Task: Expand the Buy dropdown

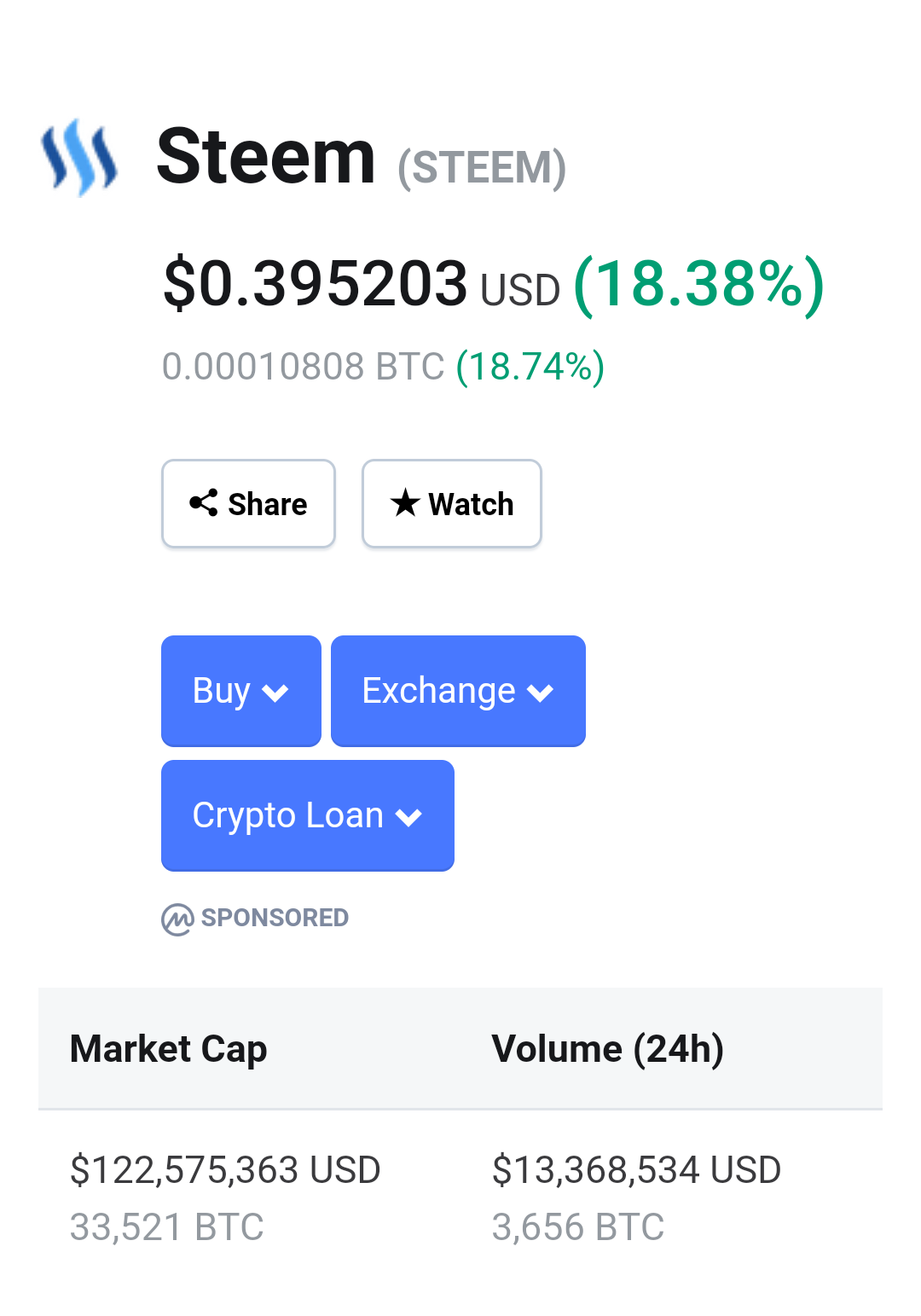Action: click(x=240, y=691)
